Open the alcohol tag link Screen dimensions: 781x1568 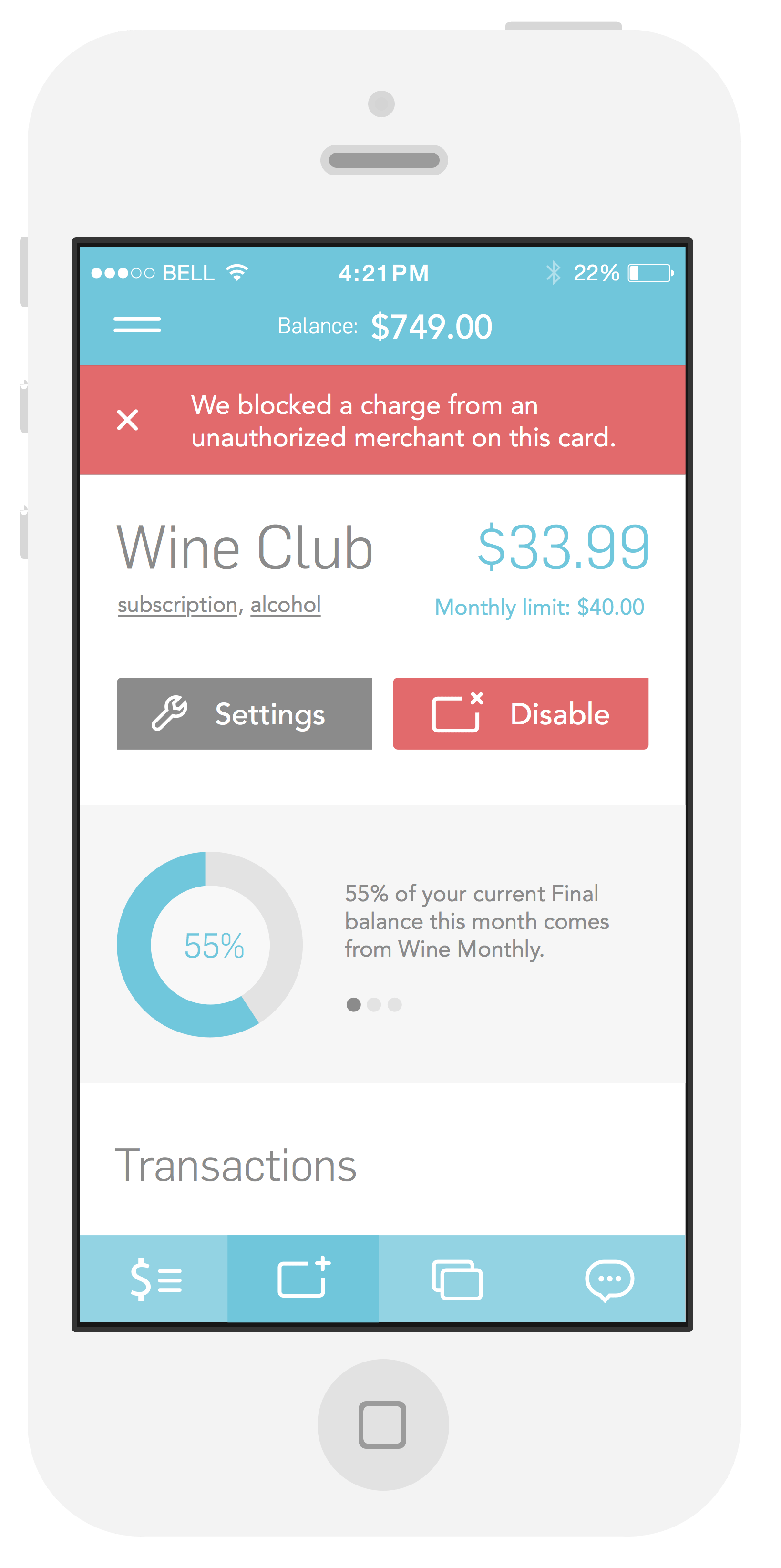pyautogui.click(x=286, y=605)
